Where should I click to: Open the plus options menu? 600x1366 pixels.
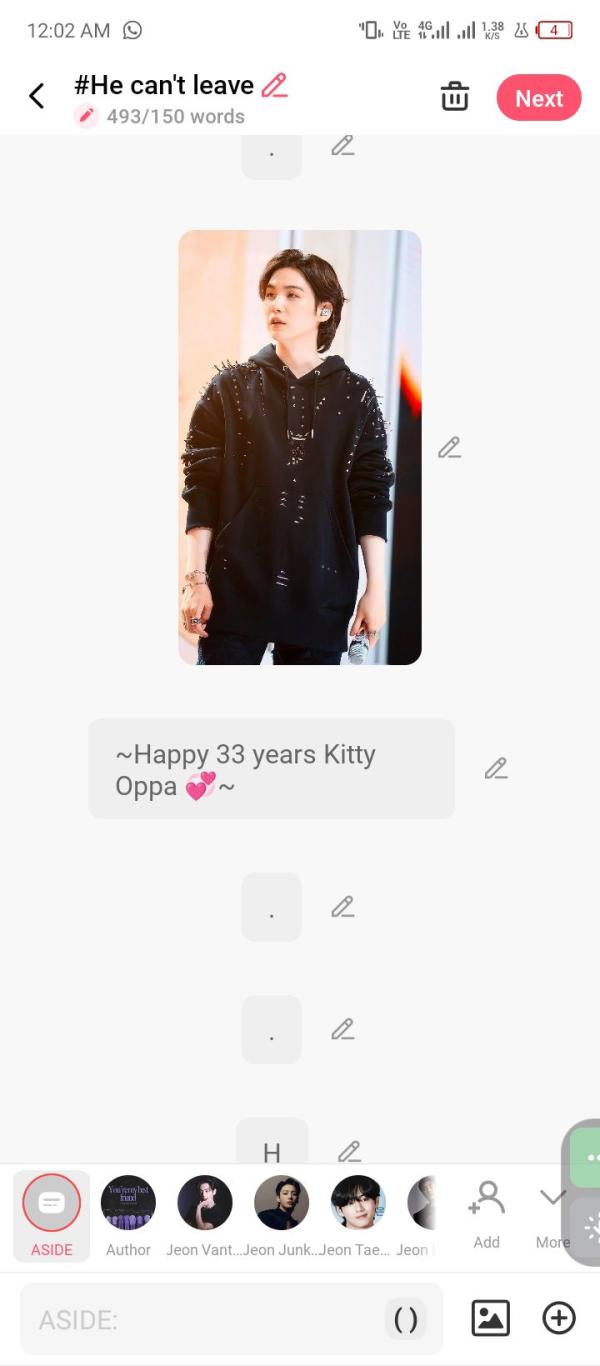pos(559,1318)
